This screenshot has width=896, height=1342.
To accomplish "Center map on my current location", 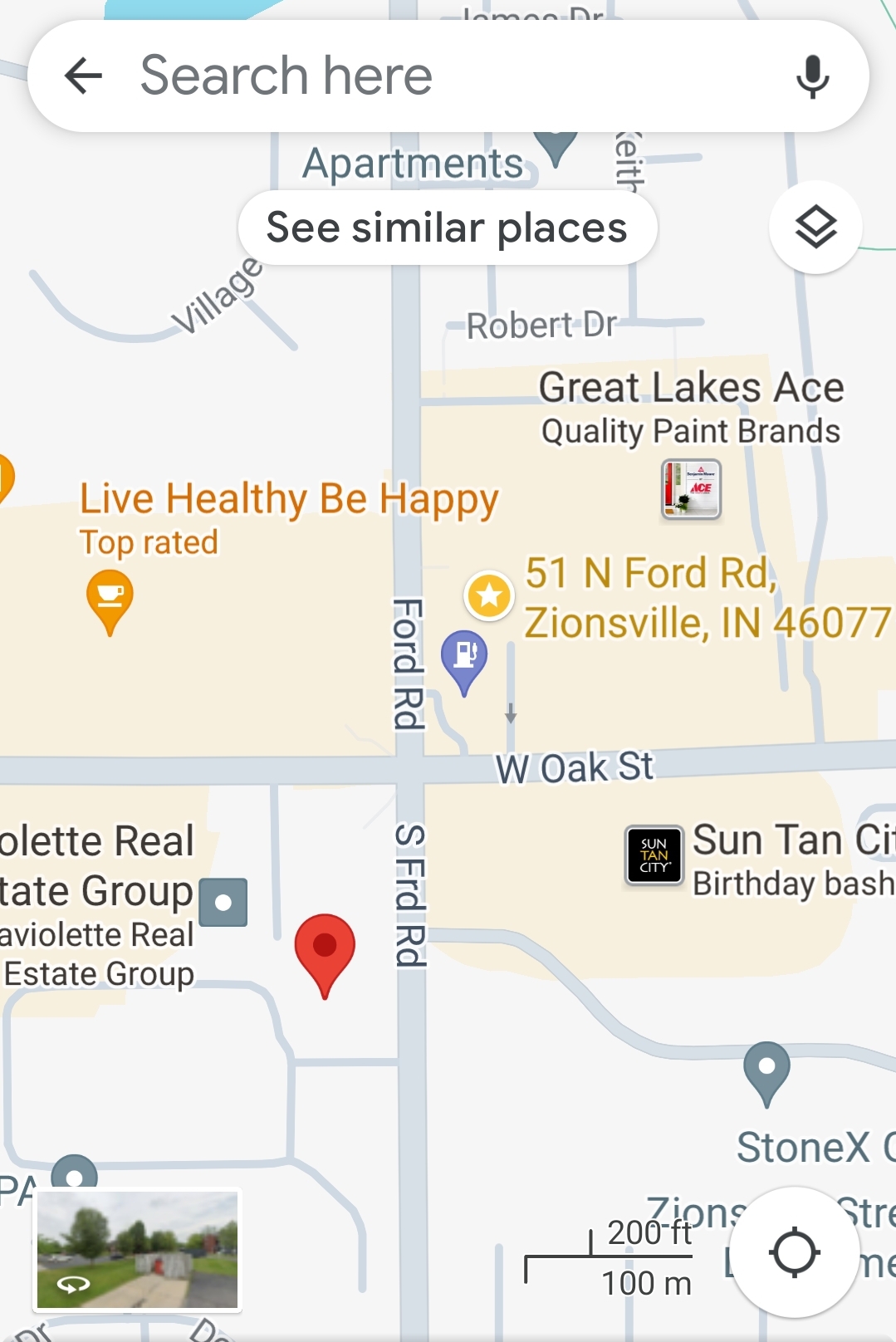I will 795,1252.
